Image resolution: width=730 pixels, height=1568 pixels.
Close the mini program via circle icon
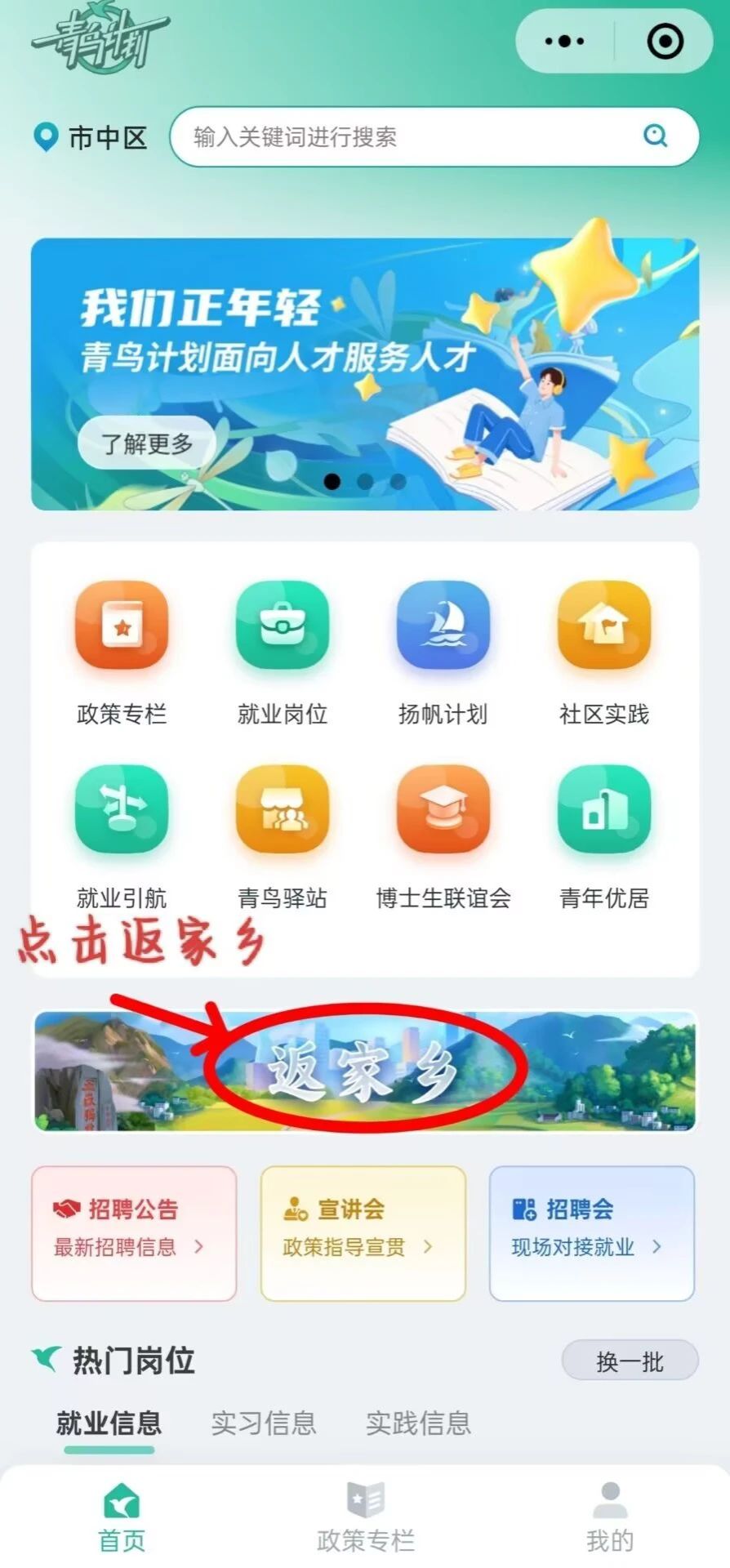(665, 41)
